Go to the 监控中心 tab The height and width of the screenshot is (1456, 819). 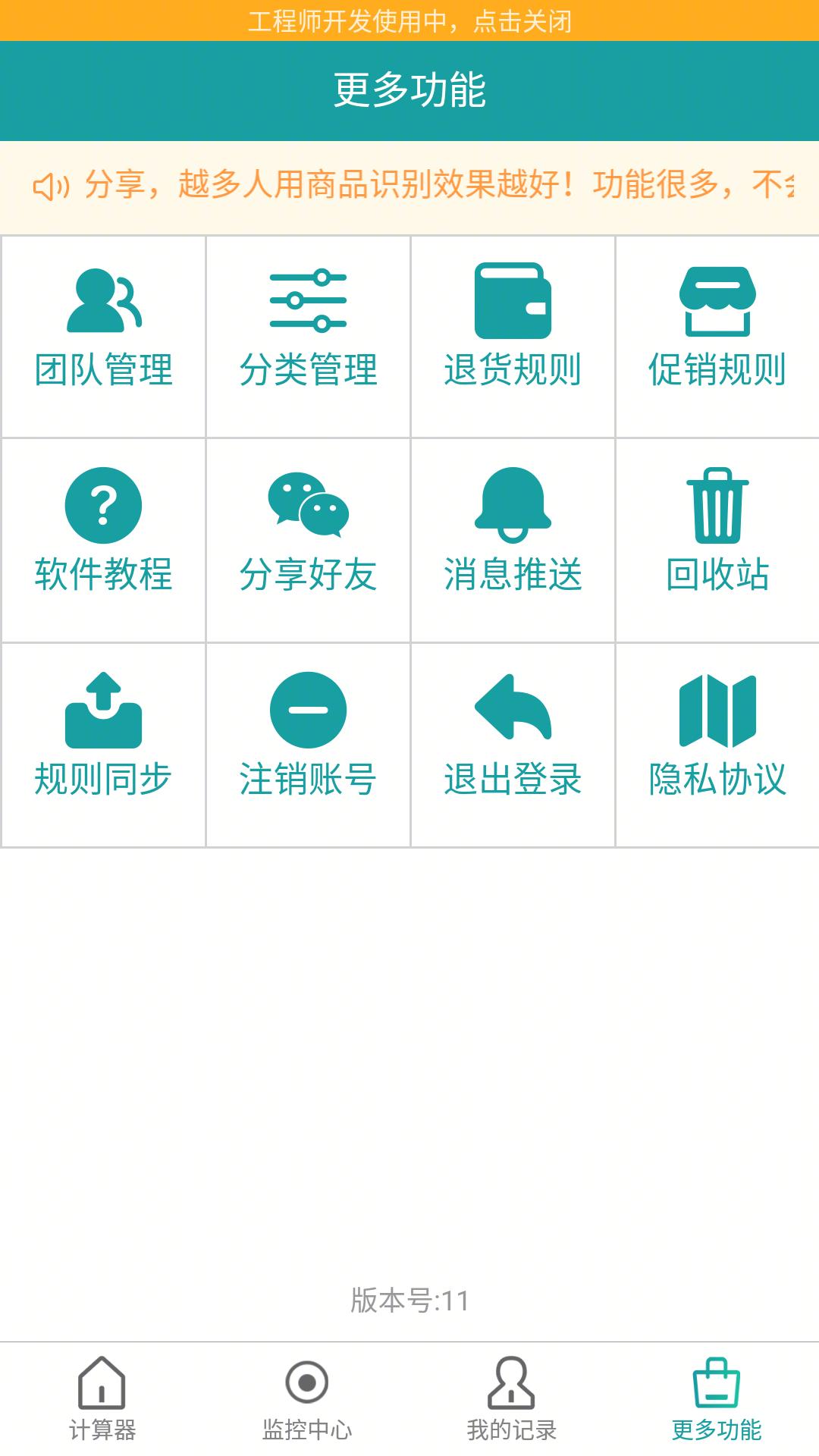[307, 1400]
